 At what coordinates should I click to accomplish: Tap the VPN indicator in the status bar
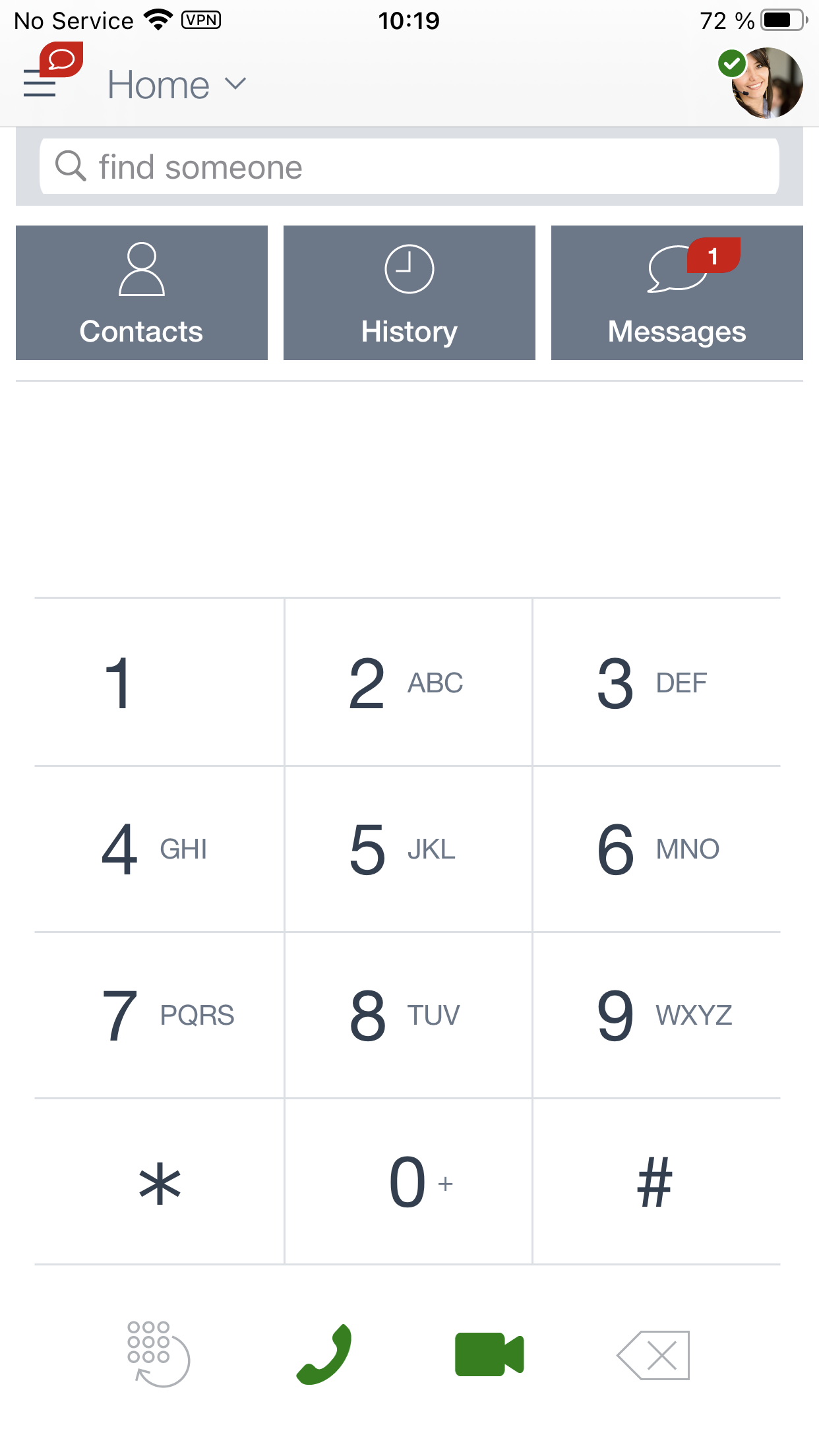(x=200, y=20)
